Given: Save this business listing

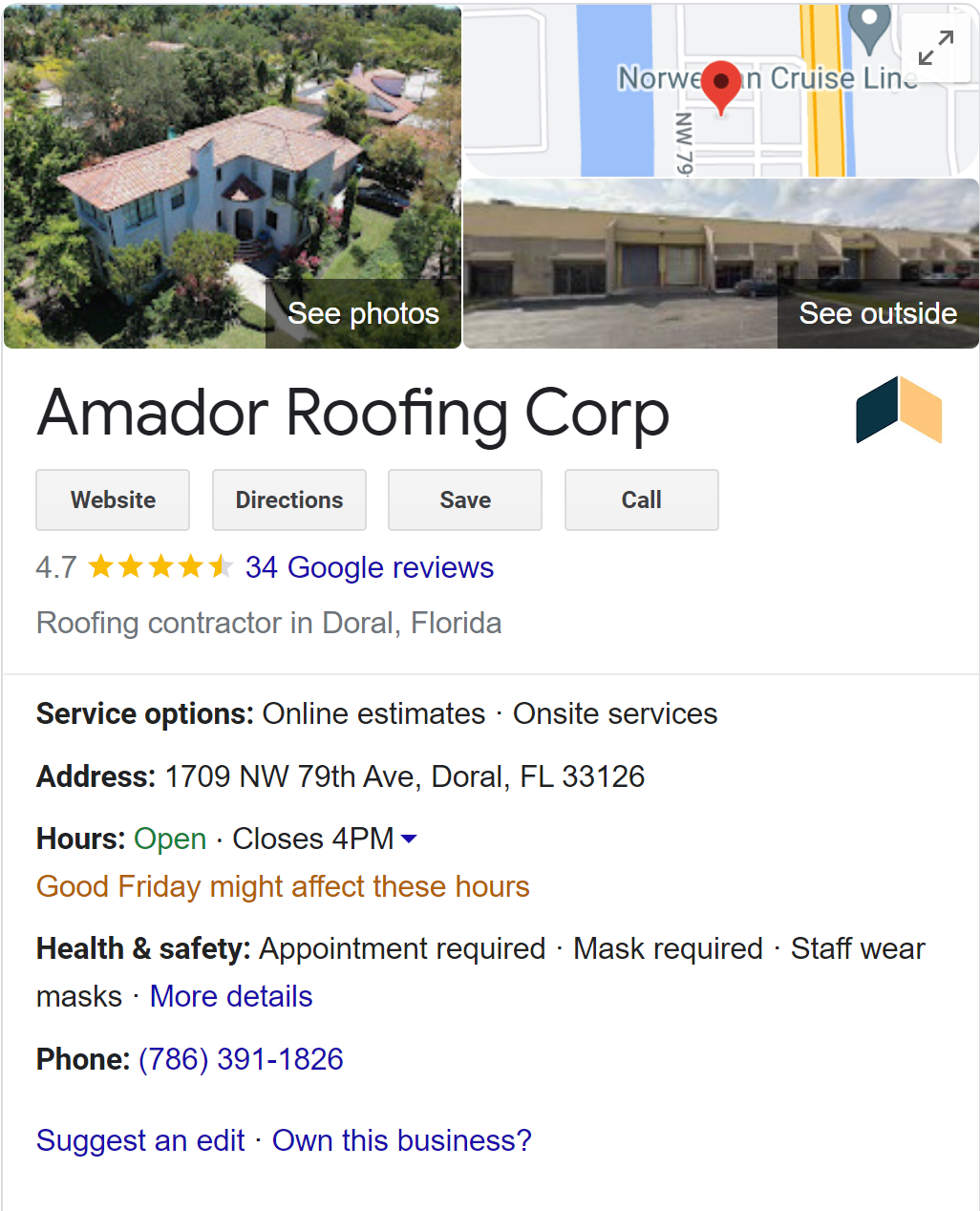Looking at the screenshot, I should tap(465, 499).
